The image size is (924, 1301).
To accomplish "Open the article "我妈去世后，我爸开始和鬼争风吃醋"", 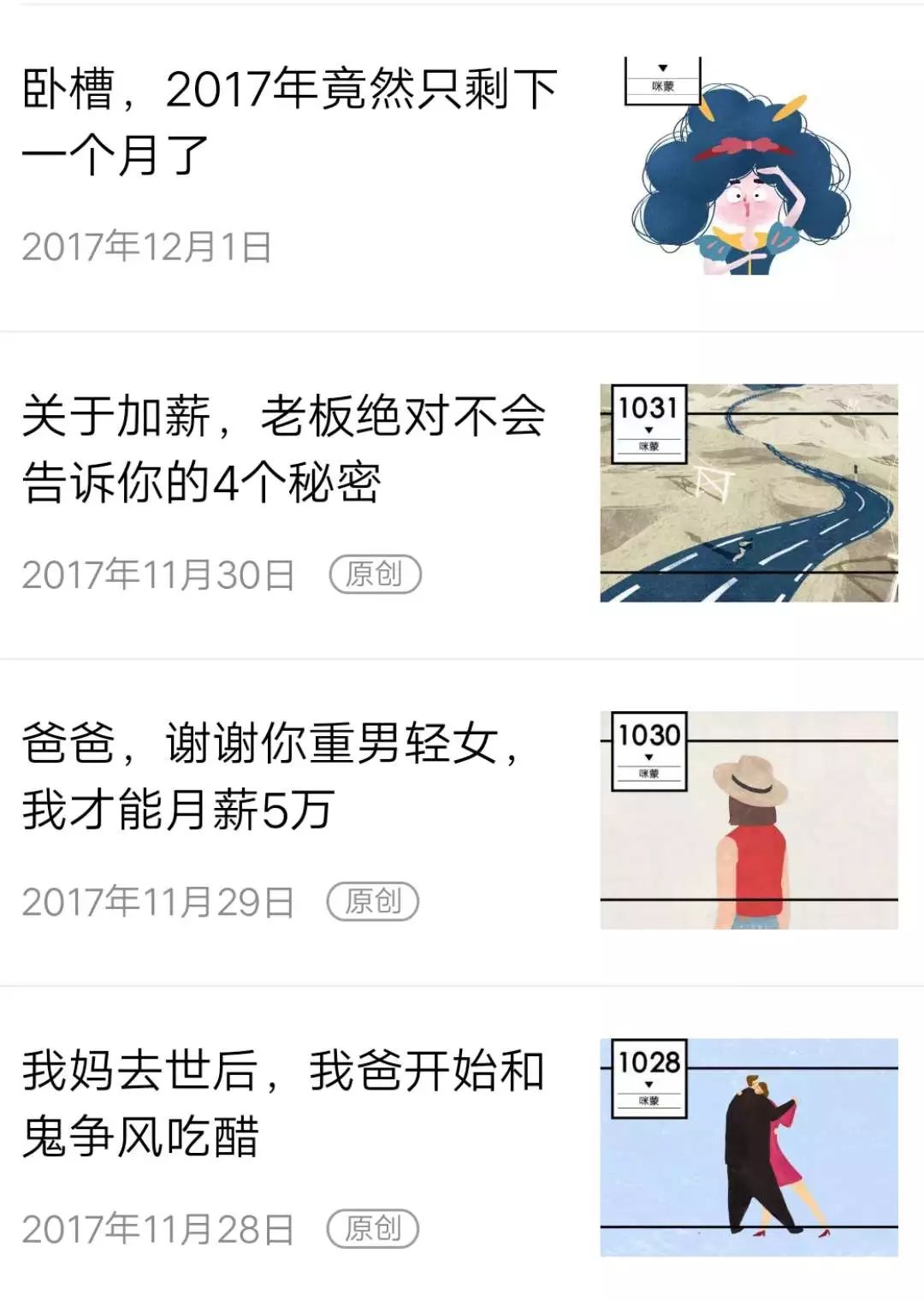I will point(282,1104).
